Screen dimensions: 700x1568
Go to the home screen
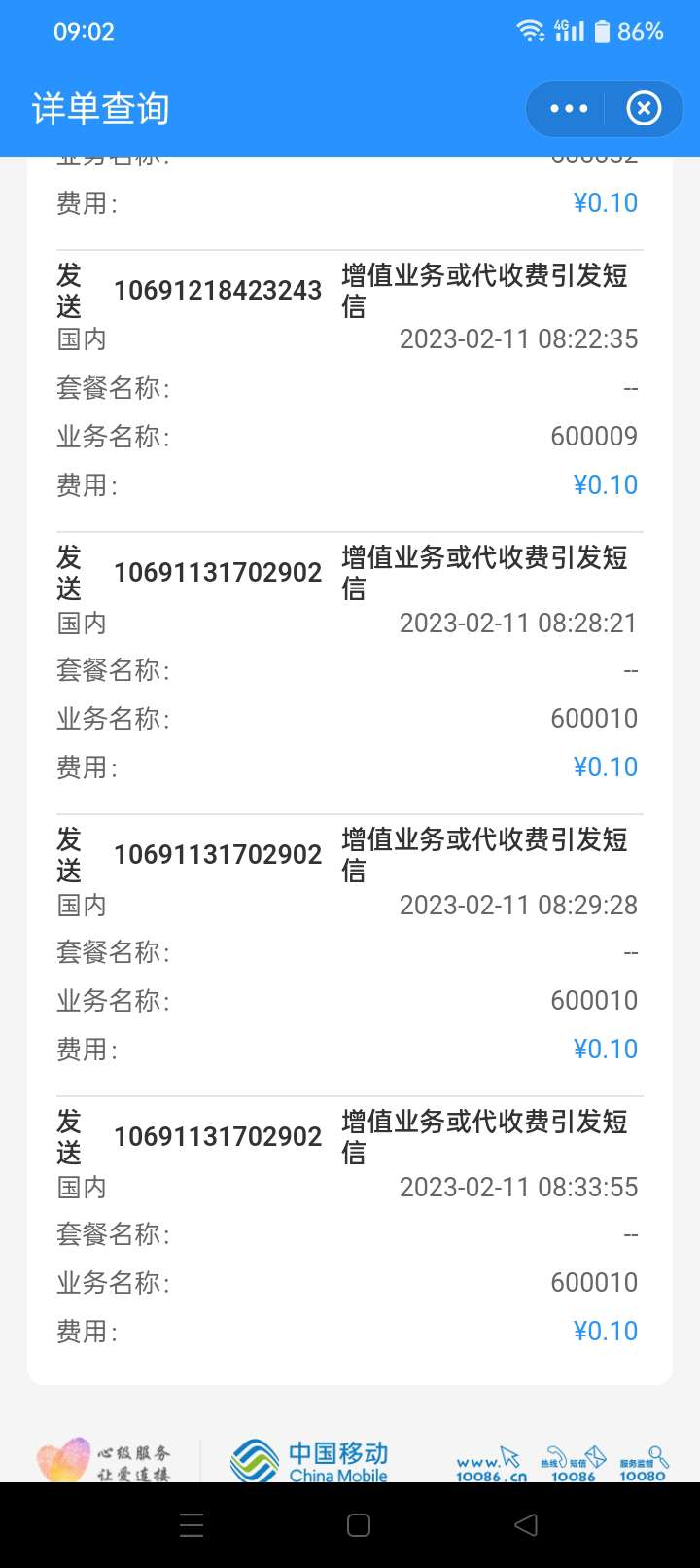click(x=359, y=1525)
